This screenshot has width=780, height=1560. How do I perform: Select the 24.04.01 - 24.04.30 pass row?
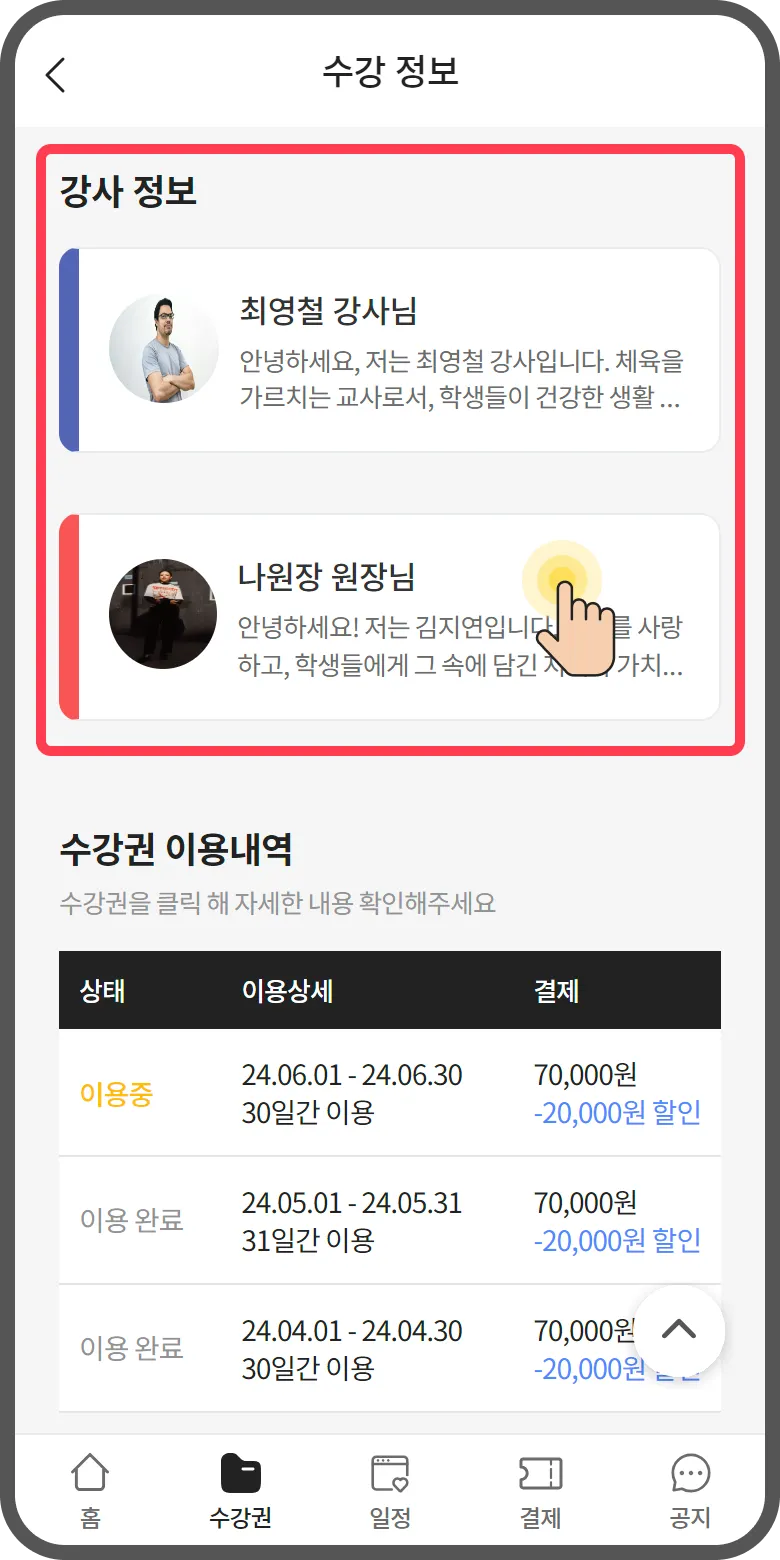[x=350, y=1348]
